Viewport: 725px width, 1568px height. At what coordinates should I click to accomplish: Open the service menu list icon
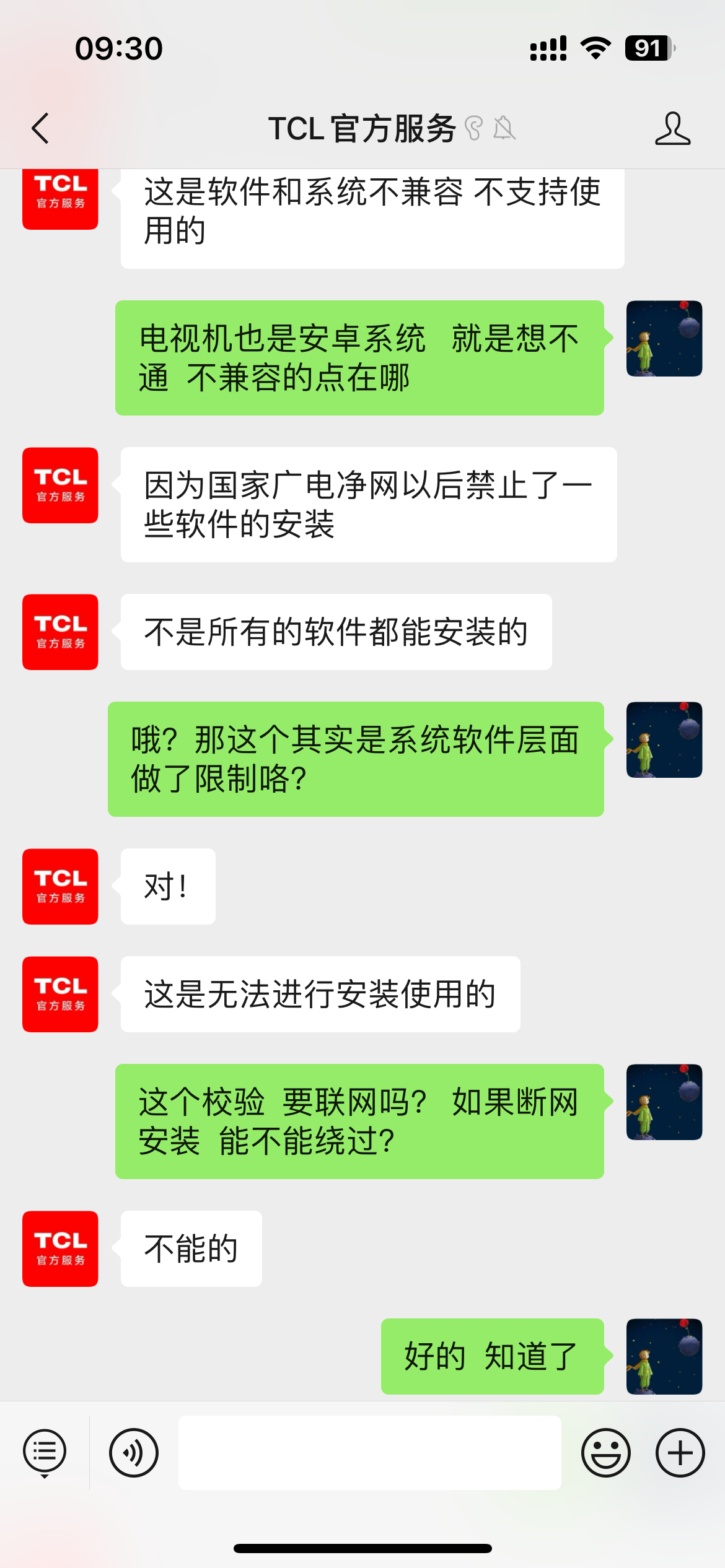(x=45, y=1452)
